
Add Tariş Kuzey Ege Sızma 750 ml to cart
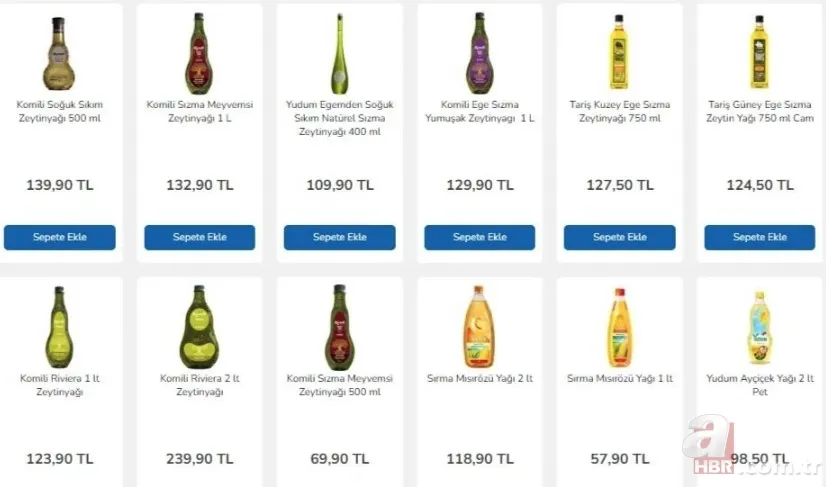click(619, 237)
